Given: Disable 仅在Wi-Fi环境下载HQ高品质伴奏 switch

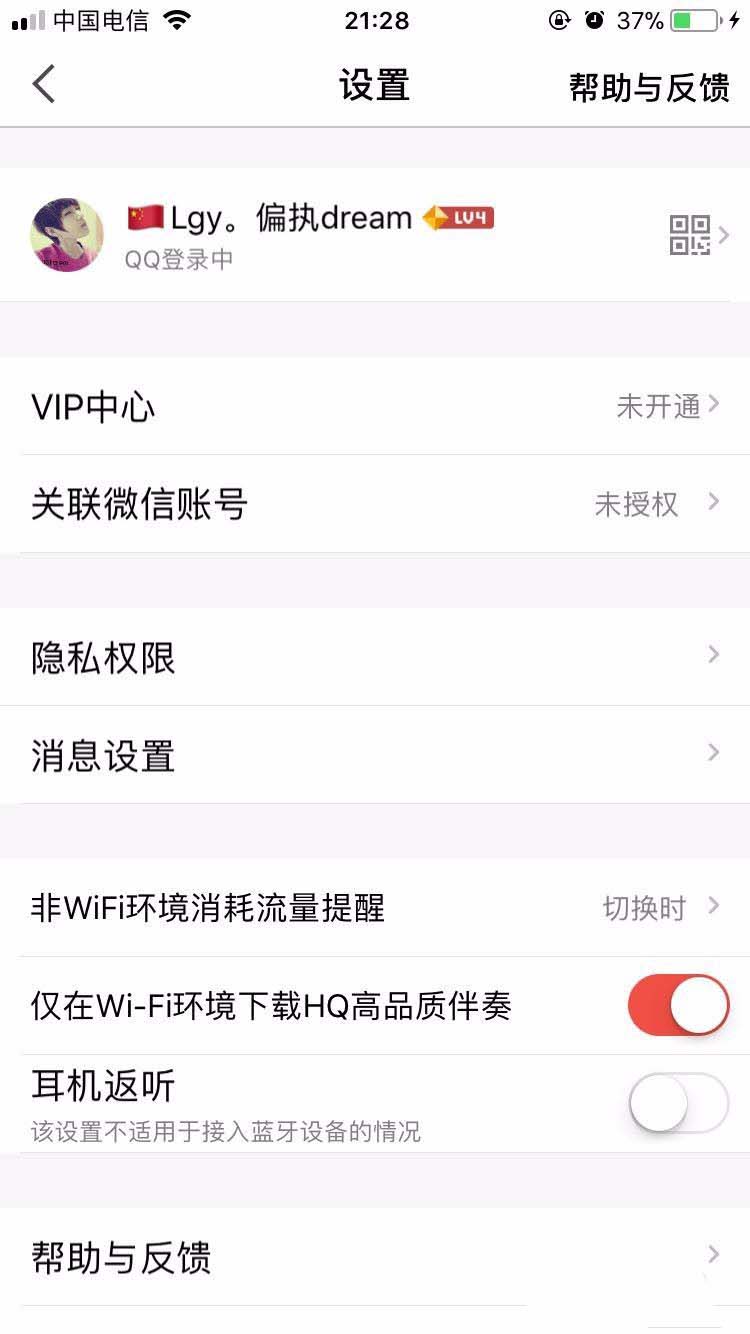Looking at the screenshot, I should pyautogui.click(x=678, y=1005).
